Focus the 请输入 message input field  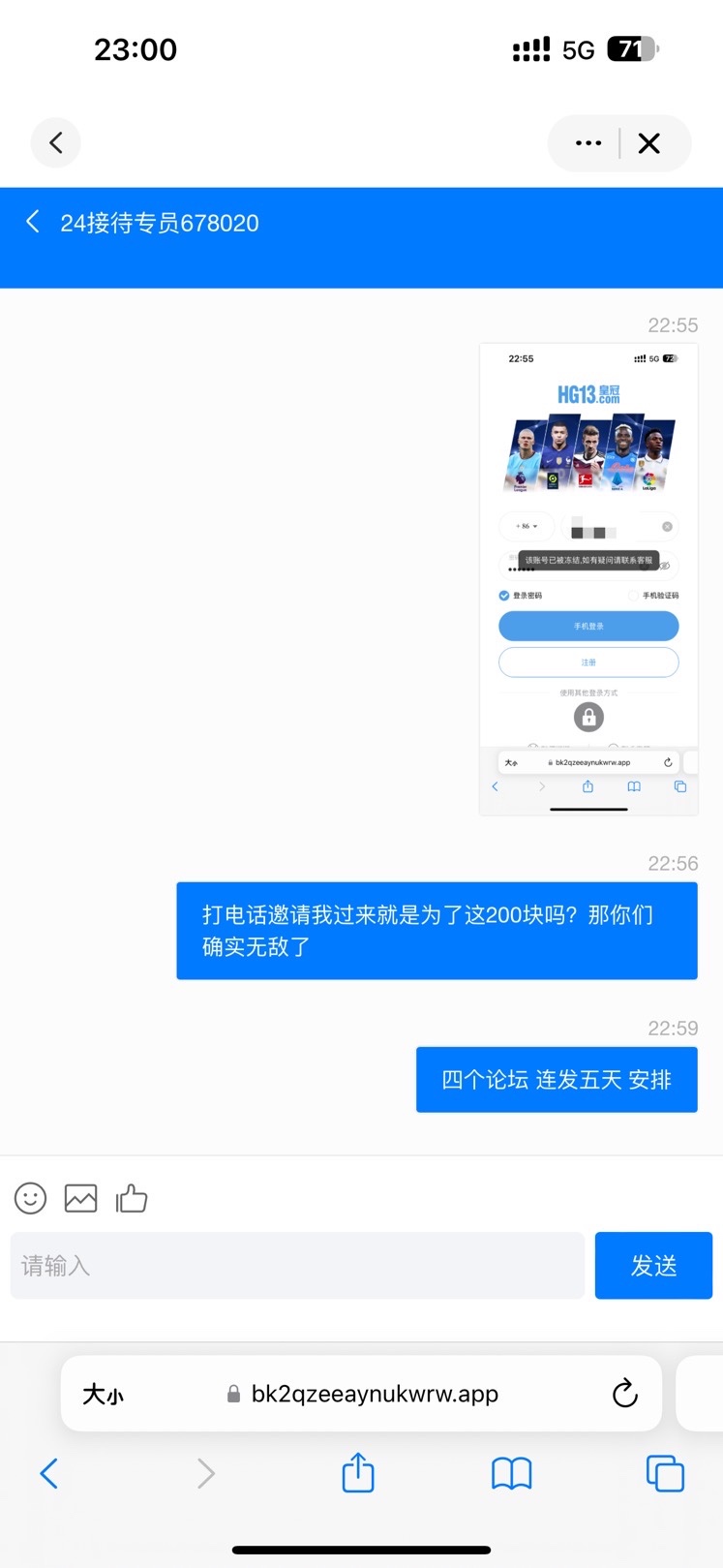click(x=297, y=1265)
